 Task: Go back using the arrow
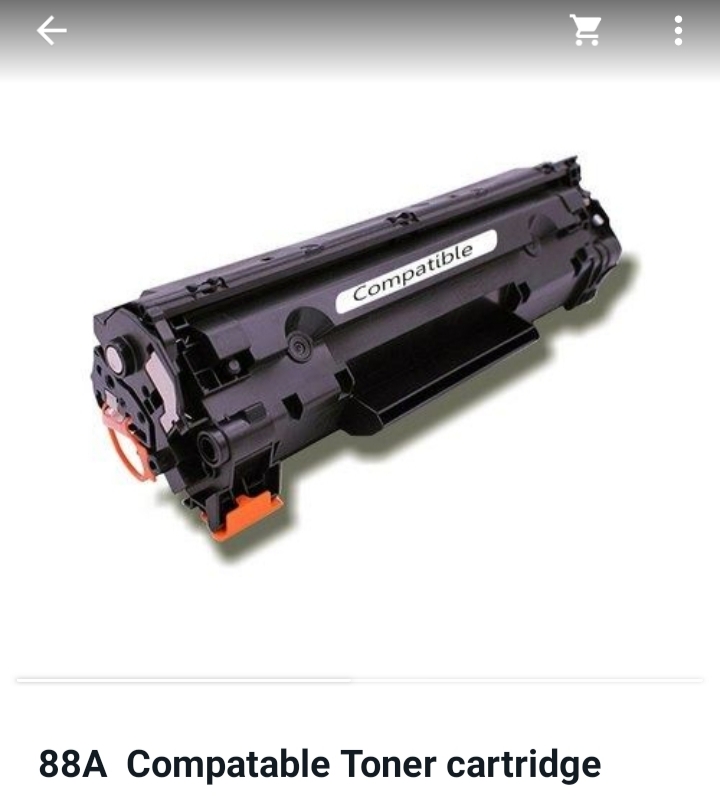(51, 31)
